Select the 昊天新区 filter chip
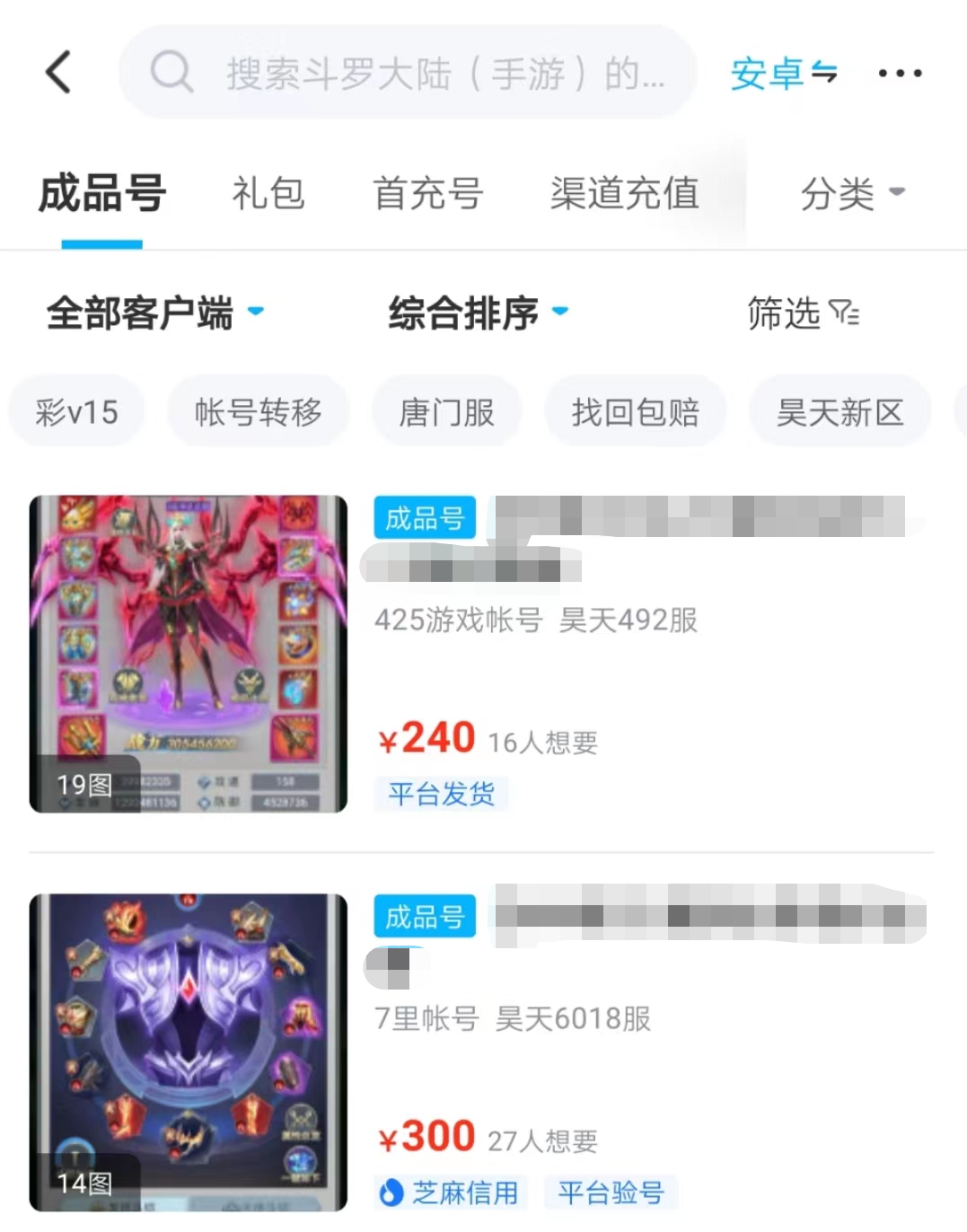 click(x=840, y=412)
